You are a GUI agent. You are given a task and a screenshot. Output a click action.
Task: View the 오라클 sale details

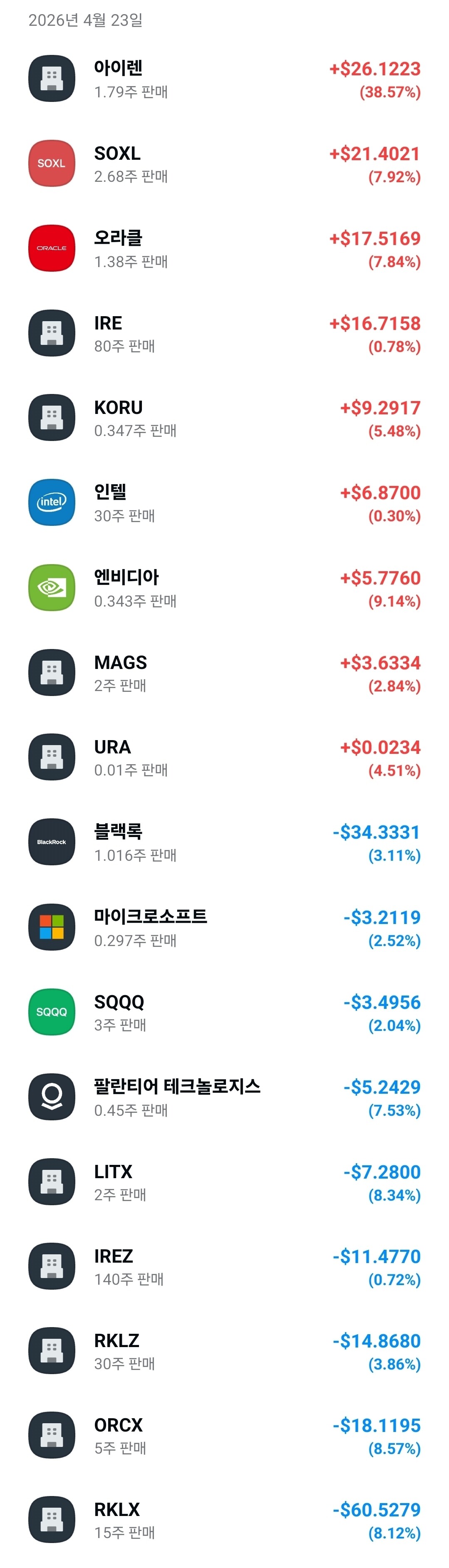(224, 249)
